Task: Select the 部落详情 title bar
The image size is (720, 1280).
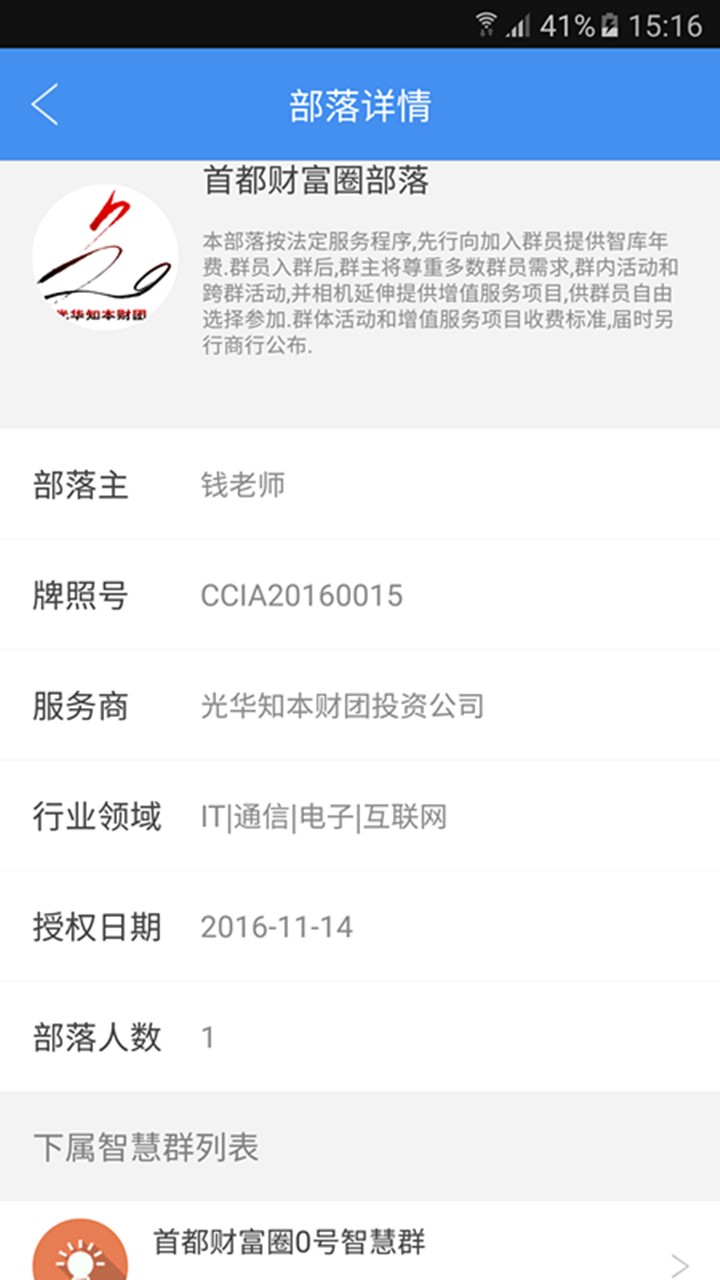Action: [360, 104]
